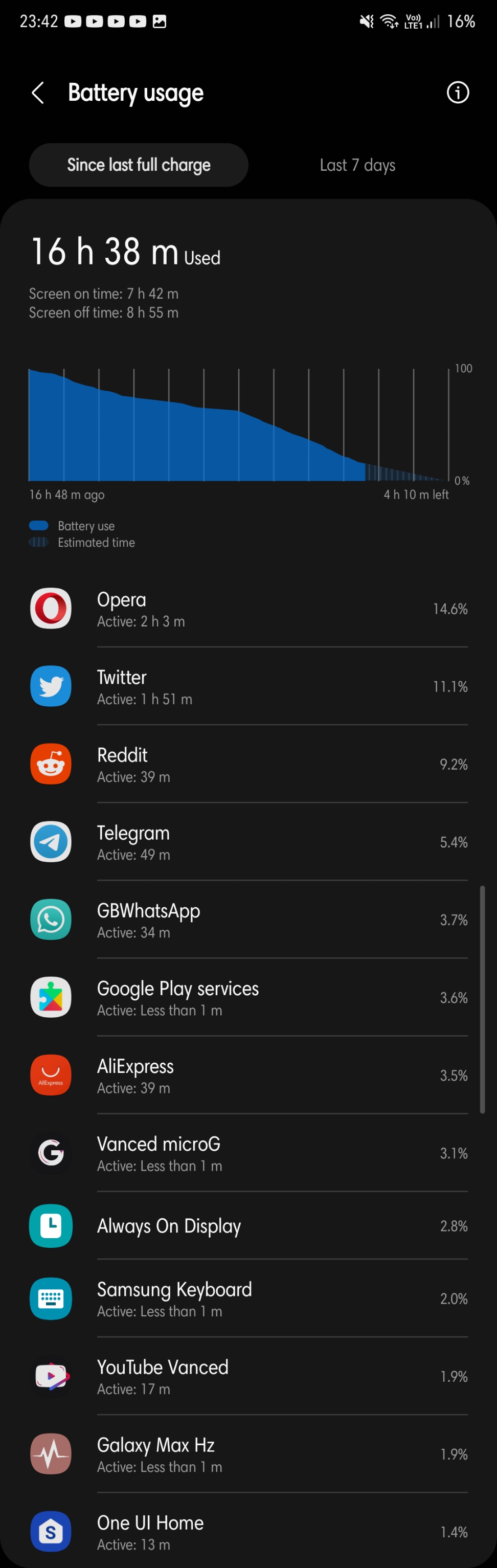The height and width of the screenshot is (1568, 497).
Task: View Reddit battery usage
Action: click(248, 765)
